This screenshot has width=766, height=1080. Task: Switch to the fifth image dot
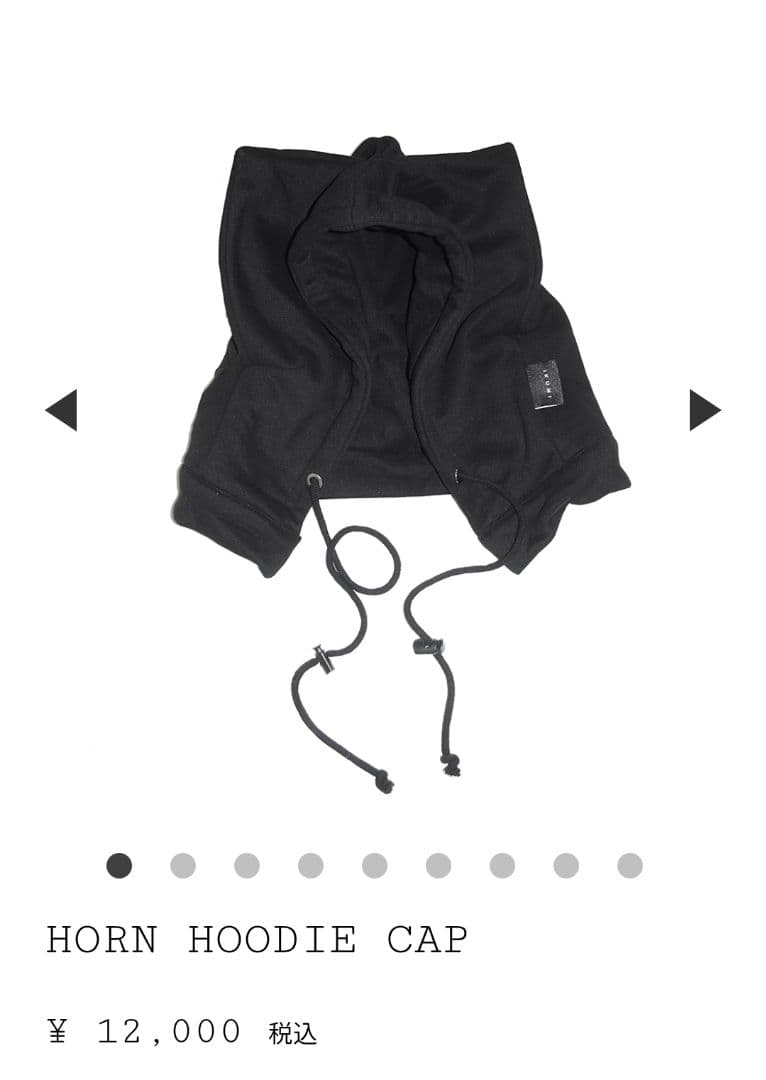pos(375,866)
